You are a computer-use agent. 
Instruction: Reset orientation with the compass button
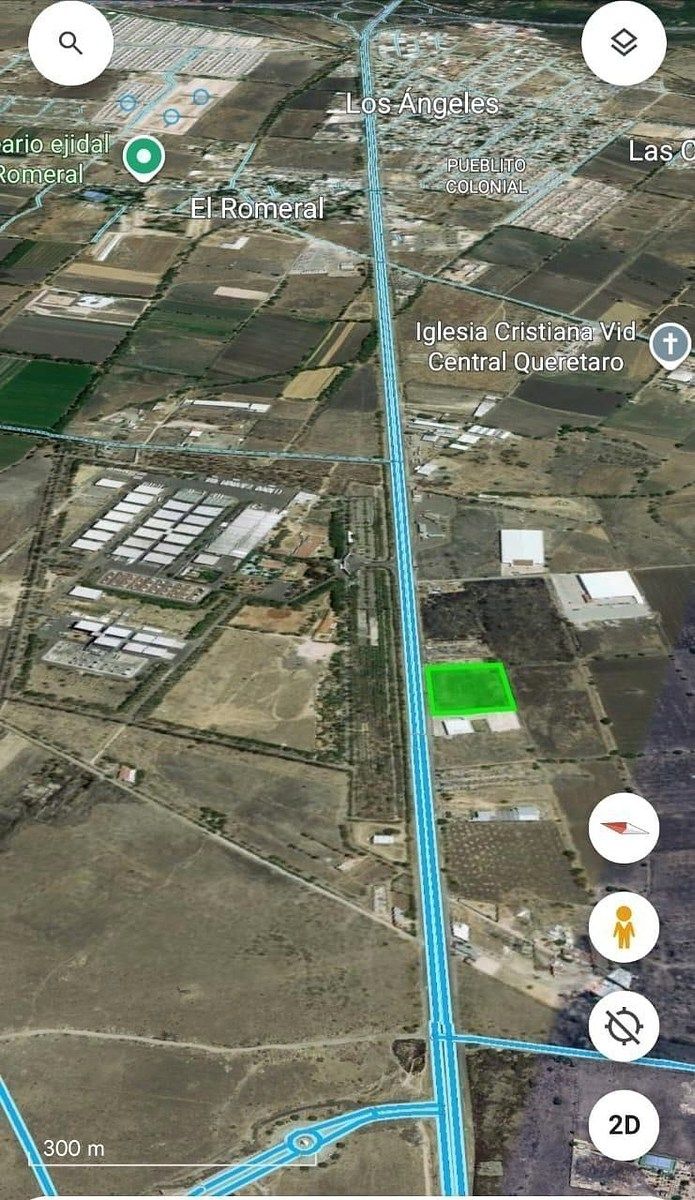tap(624, 828)
